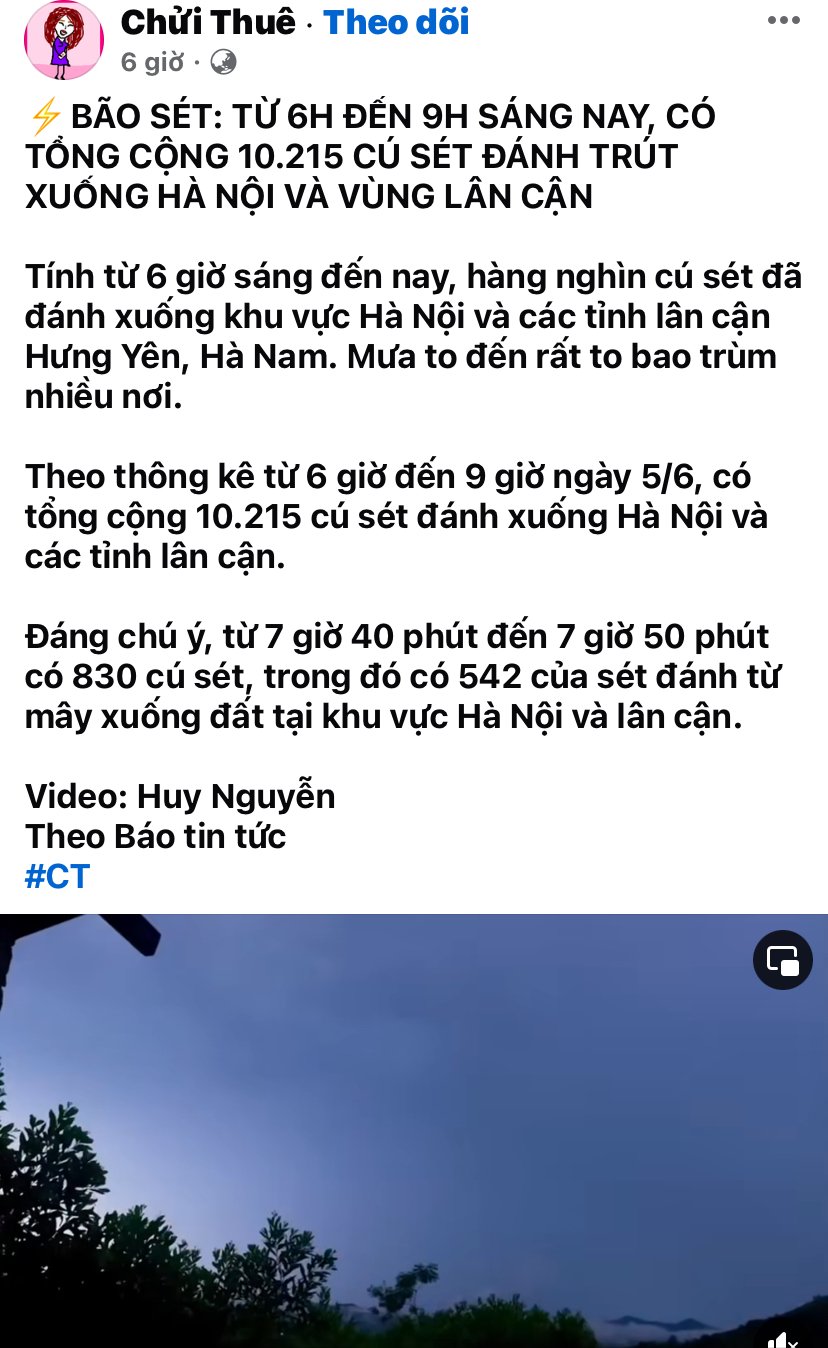Open the Chửi Thuê profile picture
This screenshot has width=828, height=1348.
[x=64, y=40]
